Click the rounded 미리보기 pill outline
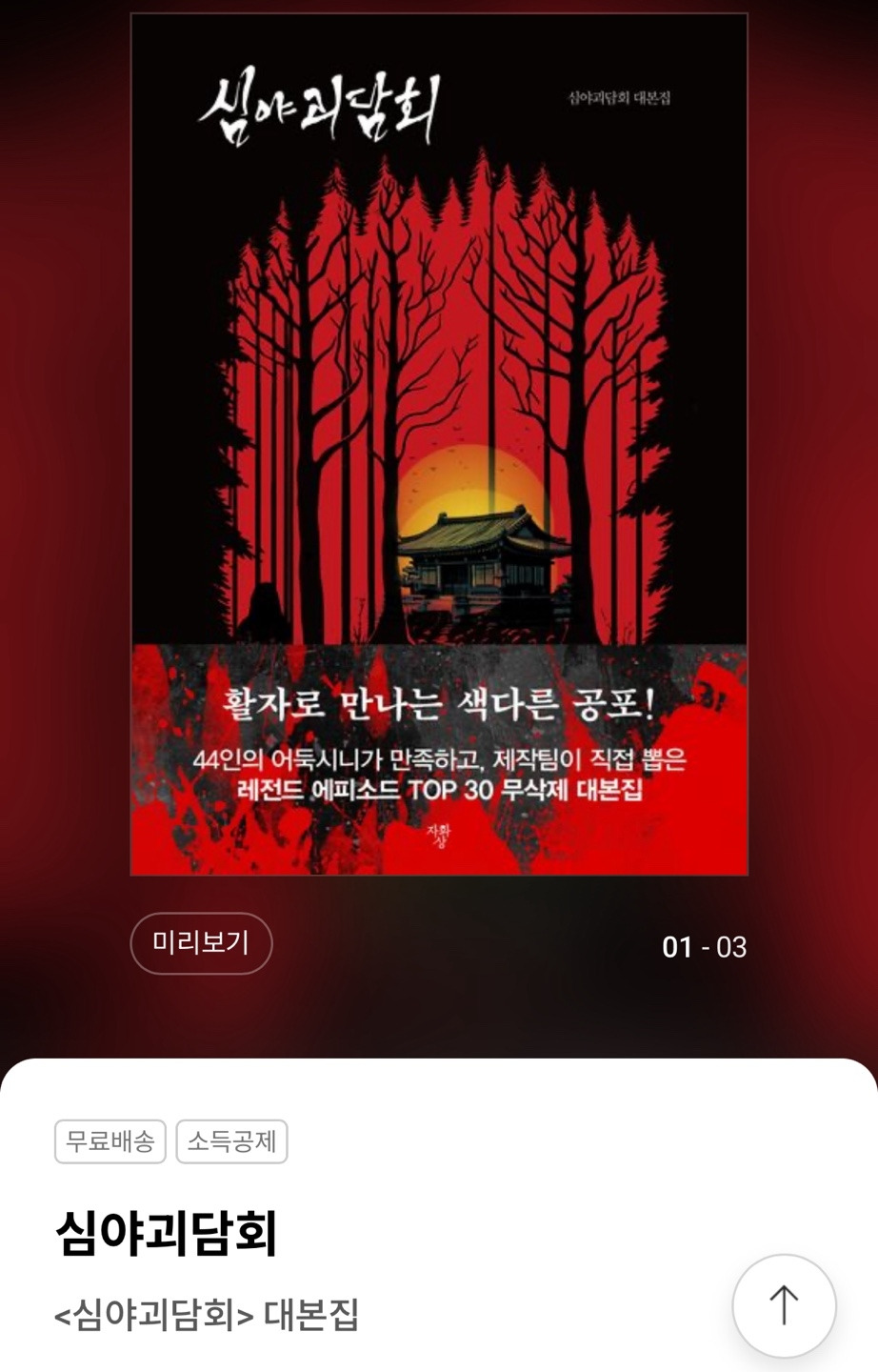The height and width of the screenshot is (1372, 878). [x=200, y=942]
